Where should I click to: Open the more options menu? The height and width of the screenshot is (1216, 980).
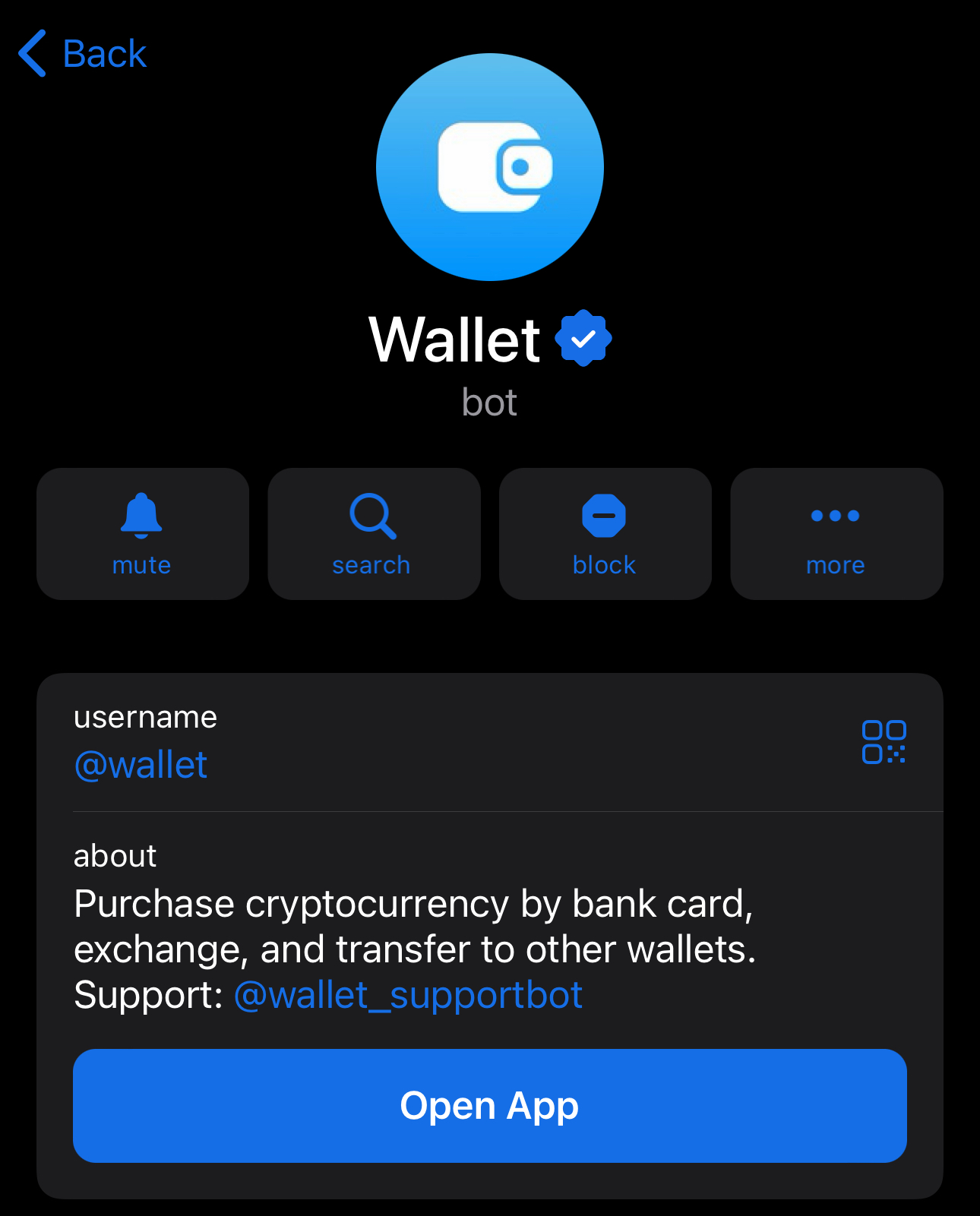[836, 534]
